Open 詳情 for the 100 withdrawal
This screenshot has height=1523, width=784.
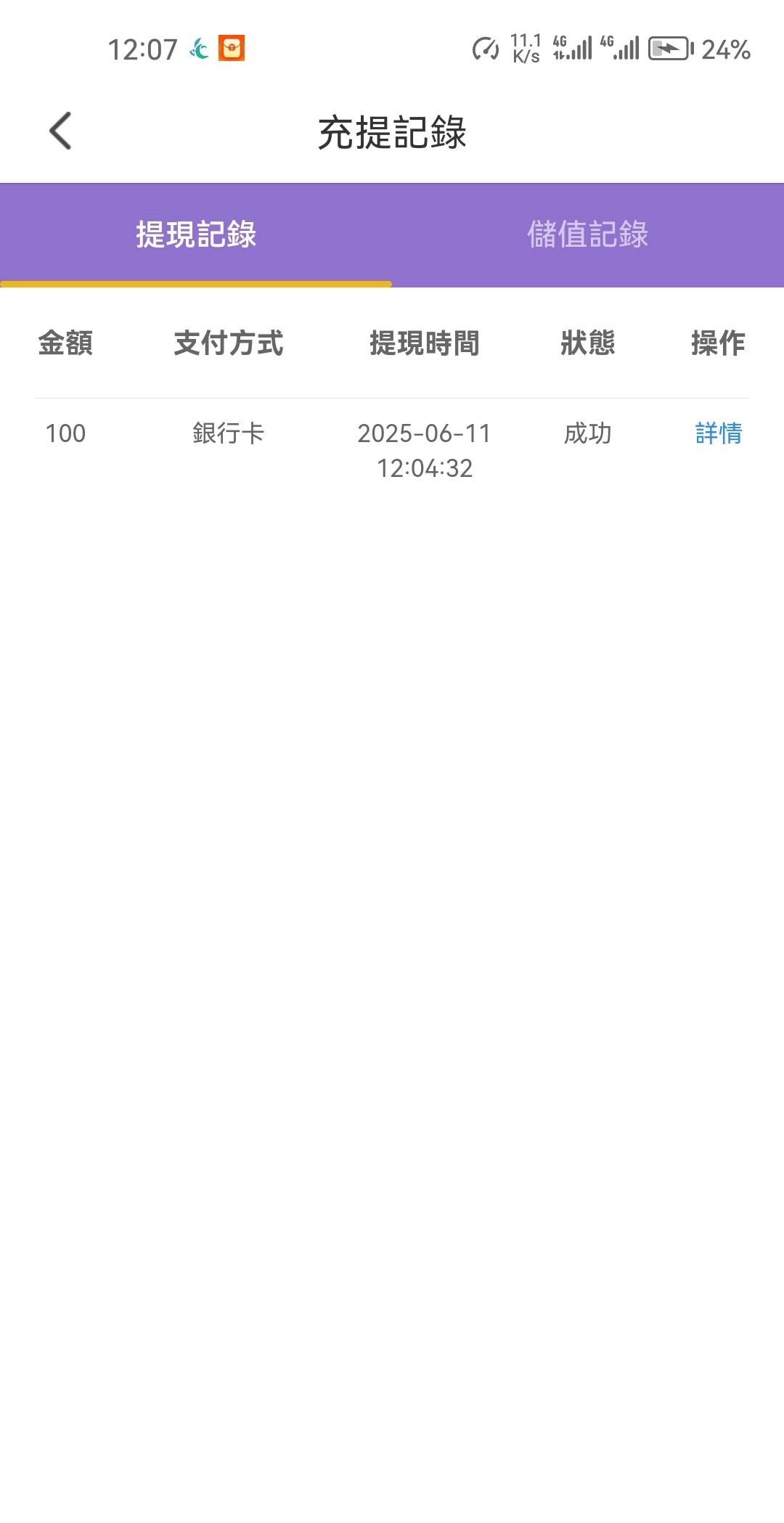[x=719, y=433]
